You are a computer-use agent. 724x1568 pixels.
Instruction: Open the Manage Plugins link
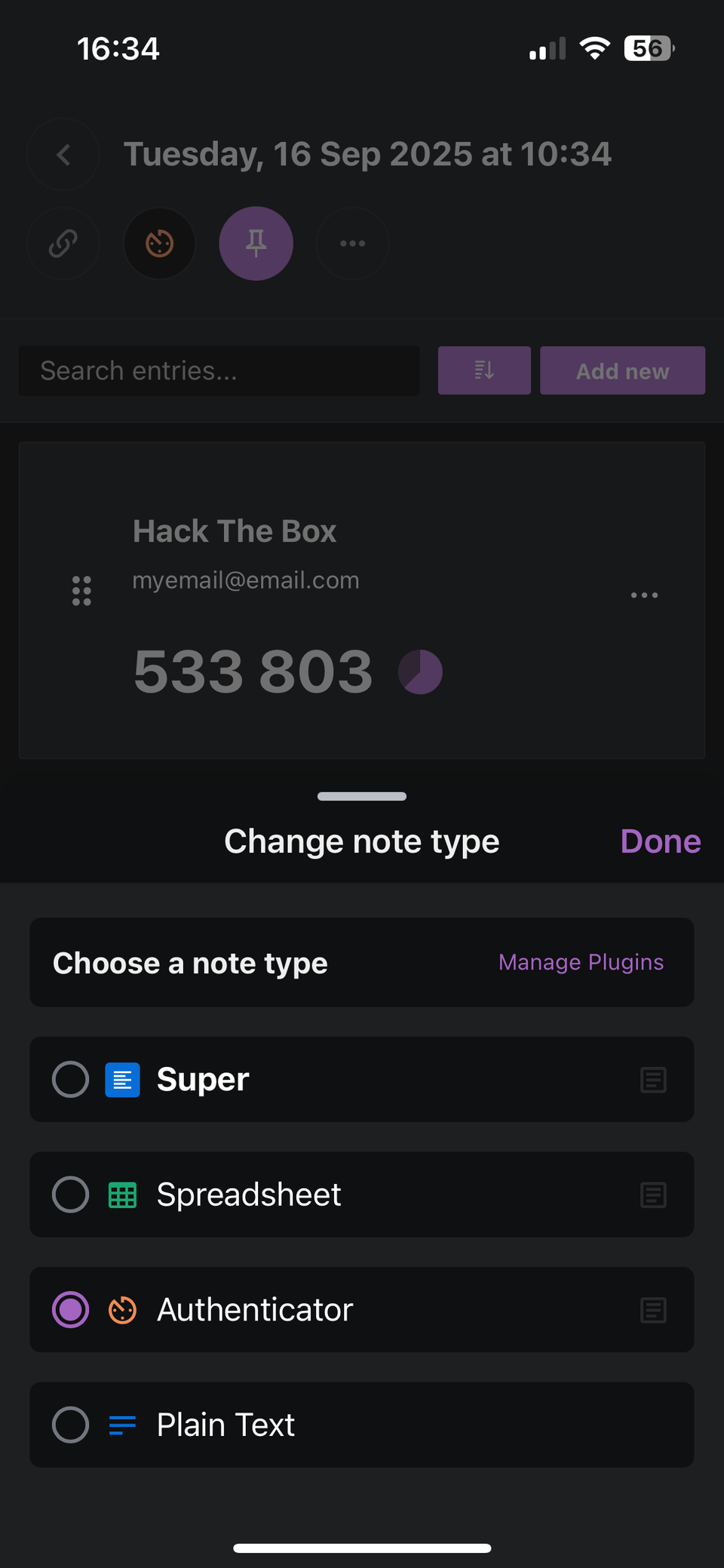click(x=581, y=962)
